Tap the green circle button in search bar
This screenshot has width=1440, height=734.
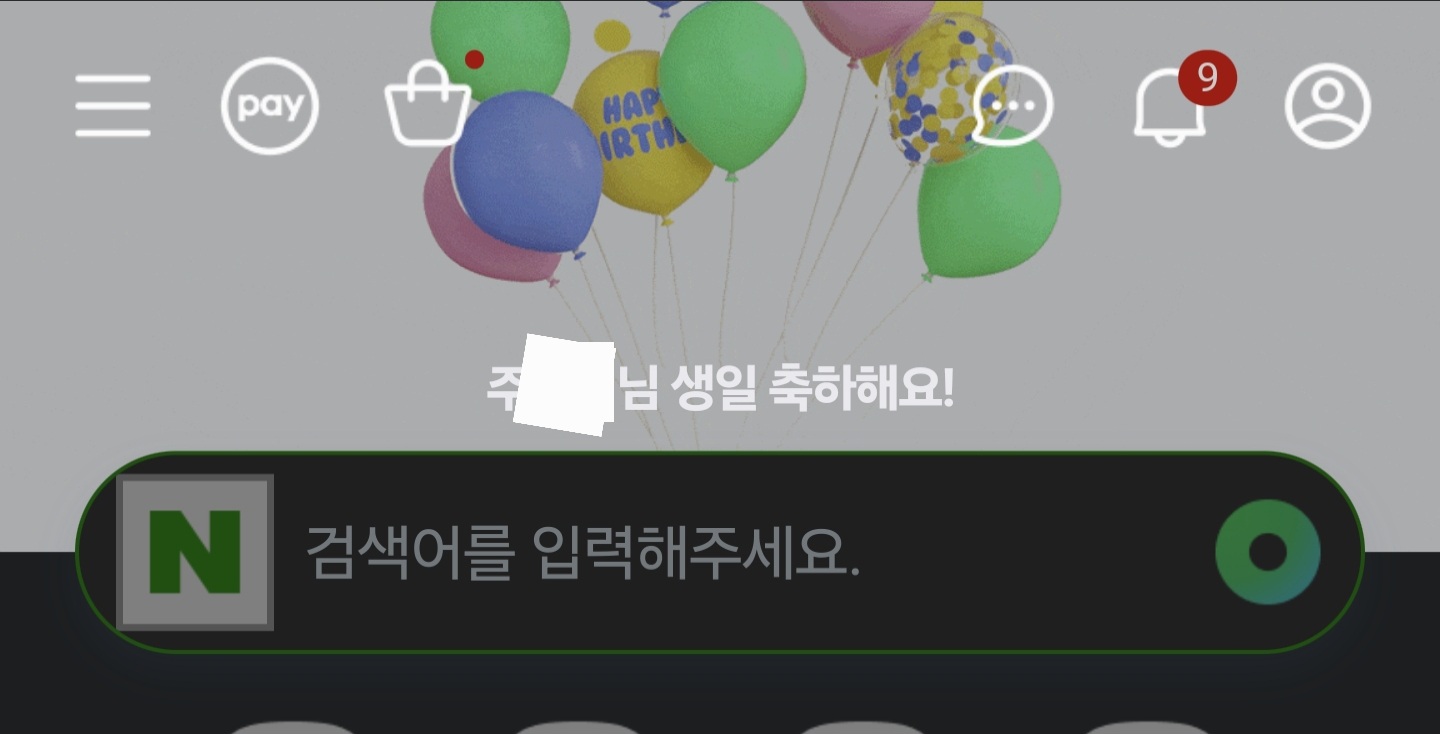[1267, 552]
